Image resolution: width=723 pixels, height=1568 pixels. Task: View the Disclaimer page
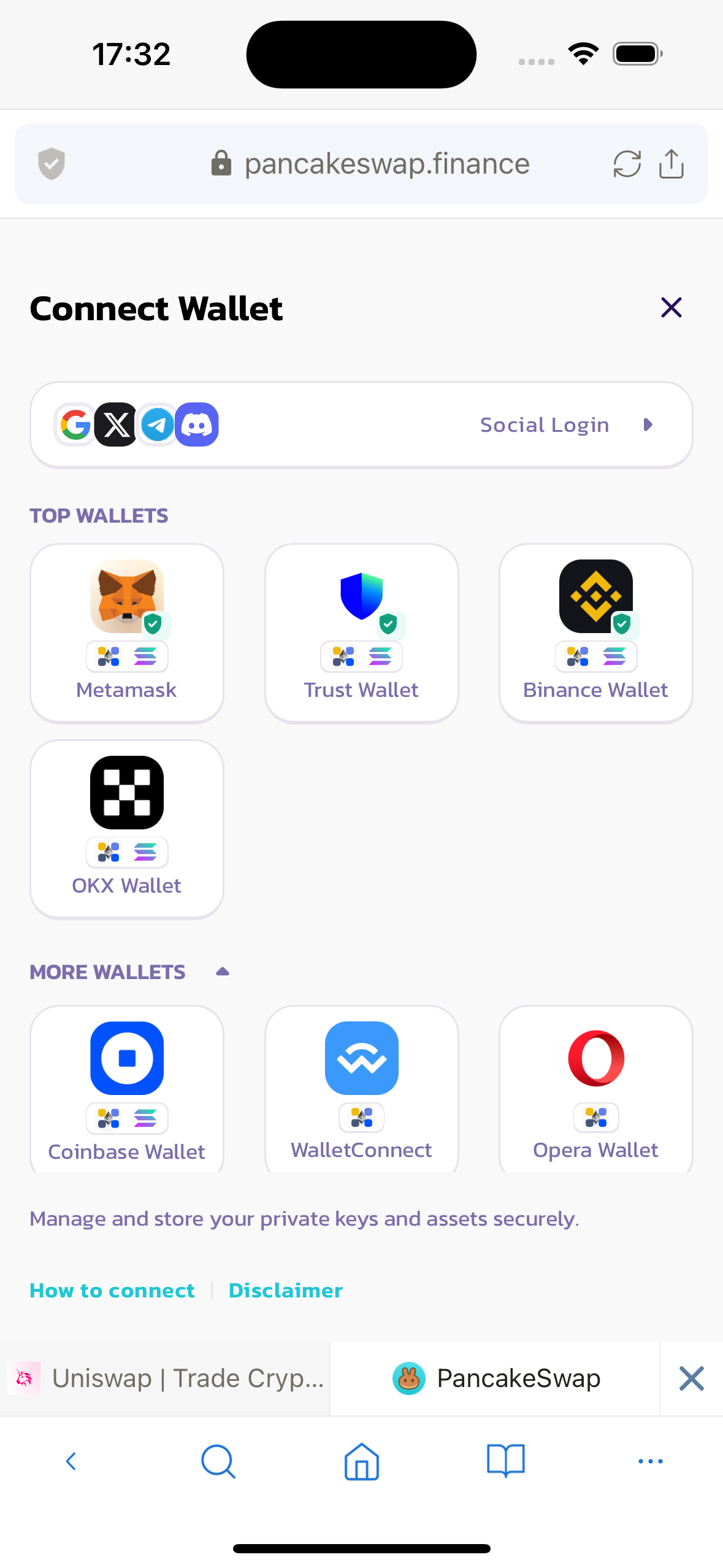click(285, 1290)
